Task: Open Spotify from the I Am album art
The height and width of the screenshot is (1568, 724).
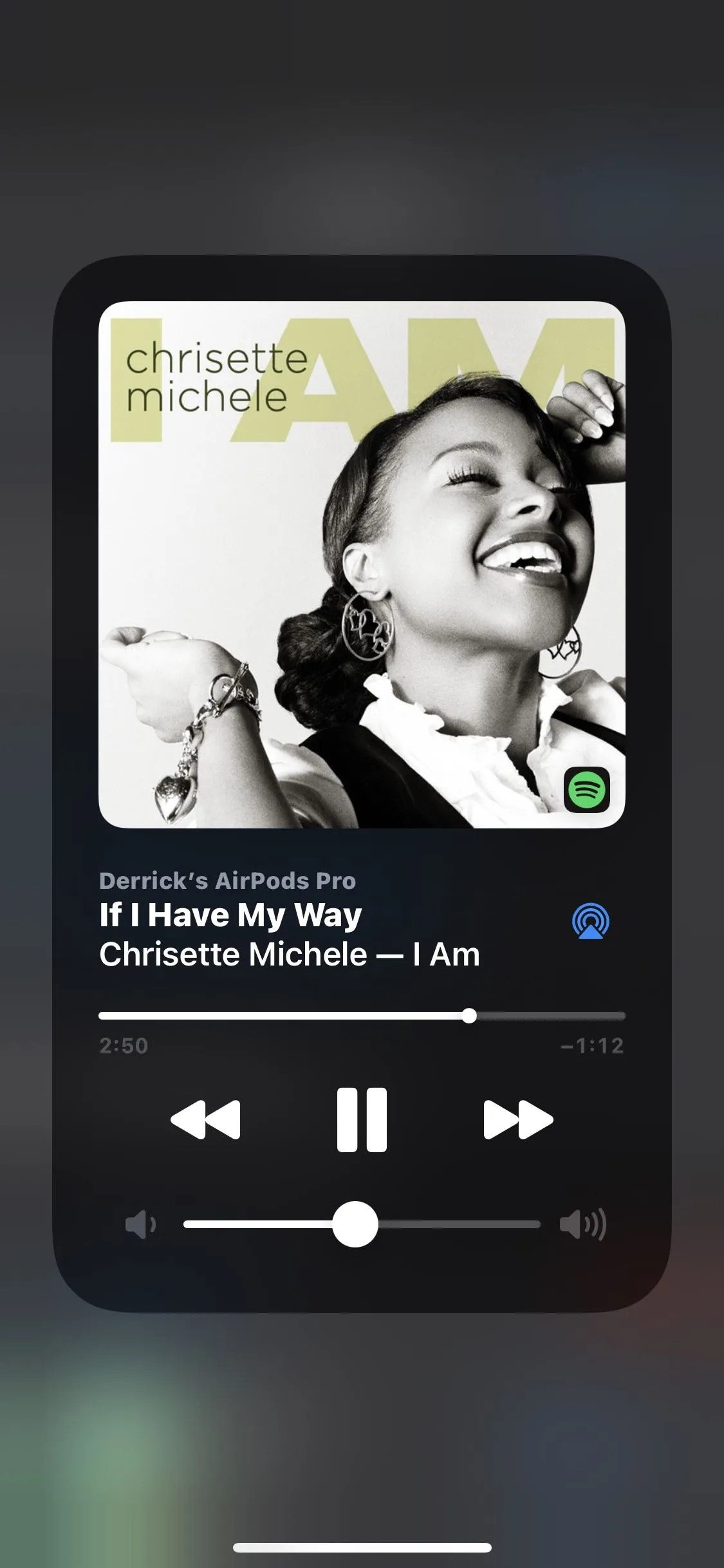Action: [586, 789]
